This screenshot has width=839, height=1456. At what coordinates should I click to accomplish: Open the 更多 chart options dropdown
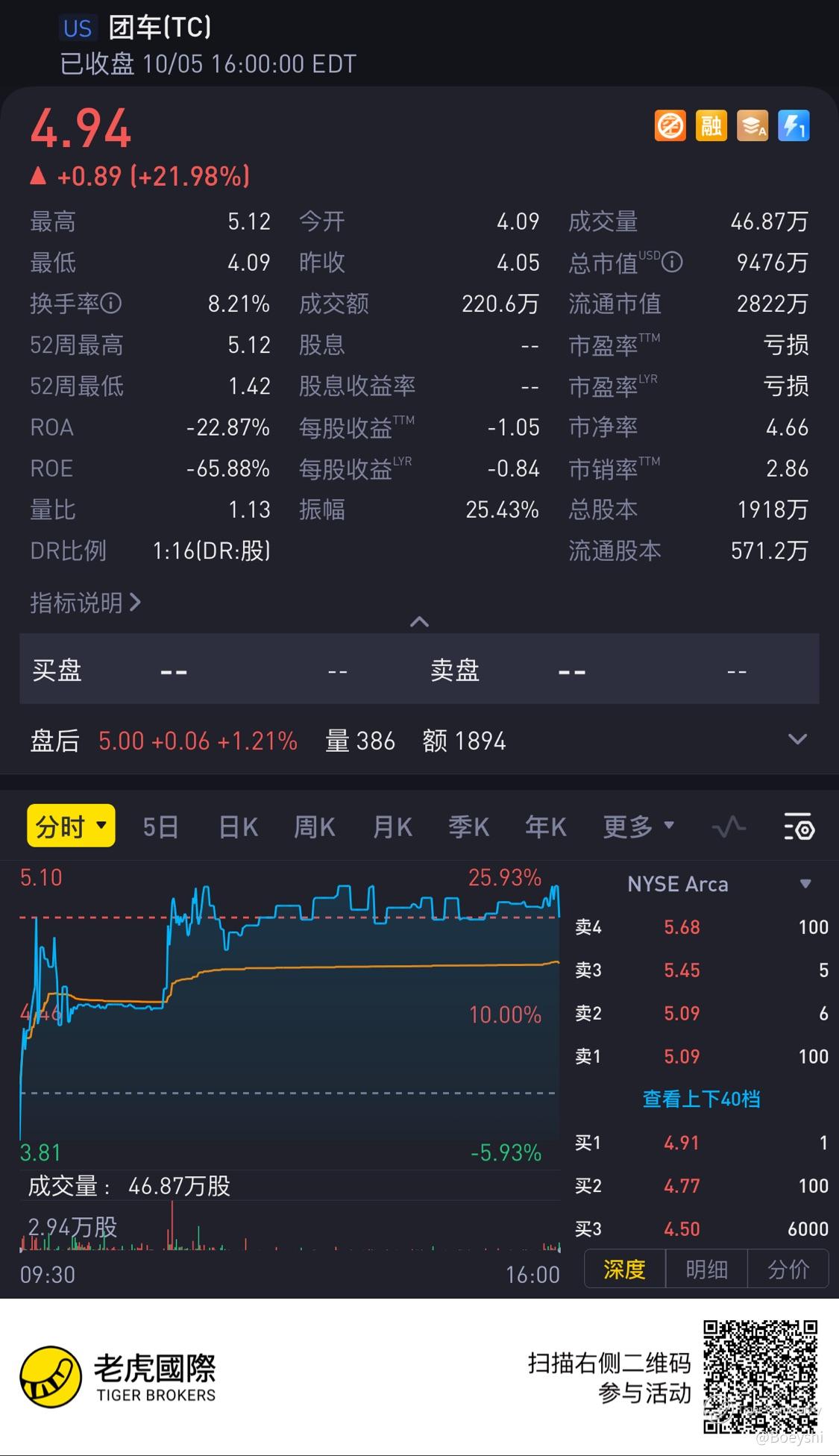click(x=638, y=826)
